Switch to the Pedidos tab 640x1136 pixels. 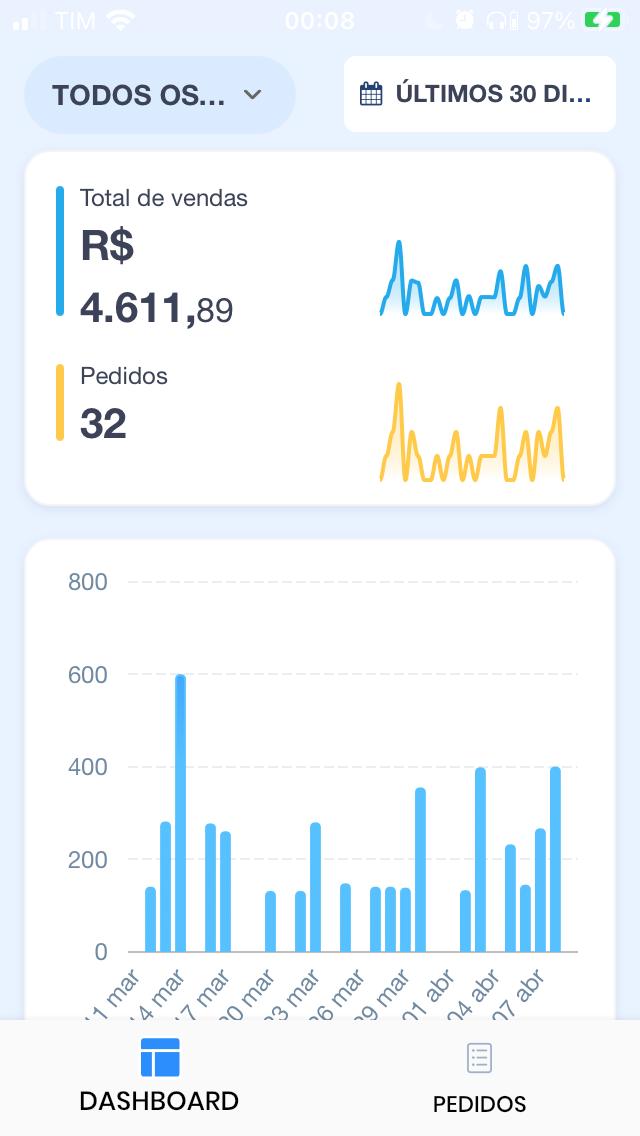[x=479, y=1078]
